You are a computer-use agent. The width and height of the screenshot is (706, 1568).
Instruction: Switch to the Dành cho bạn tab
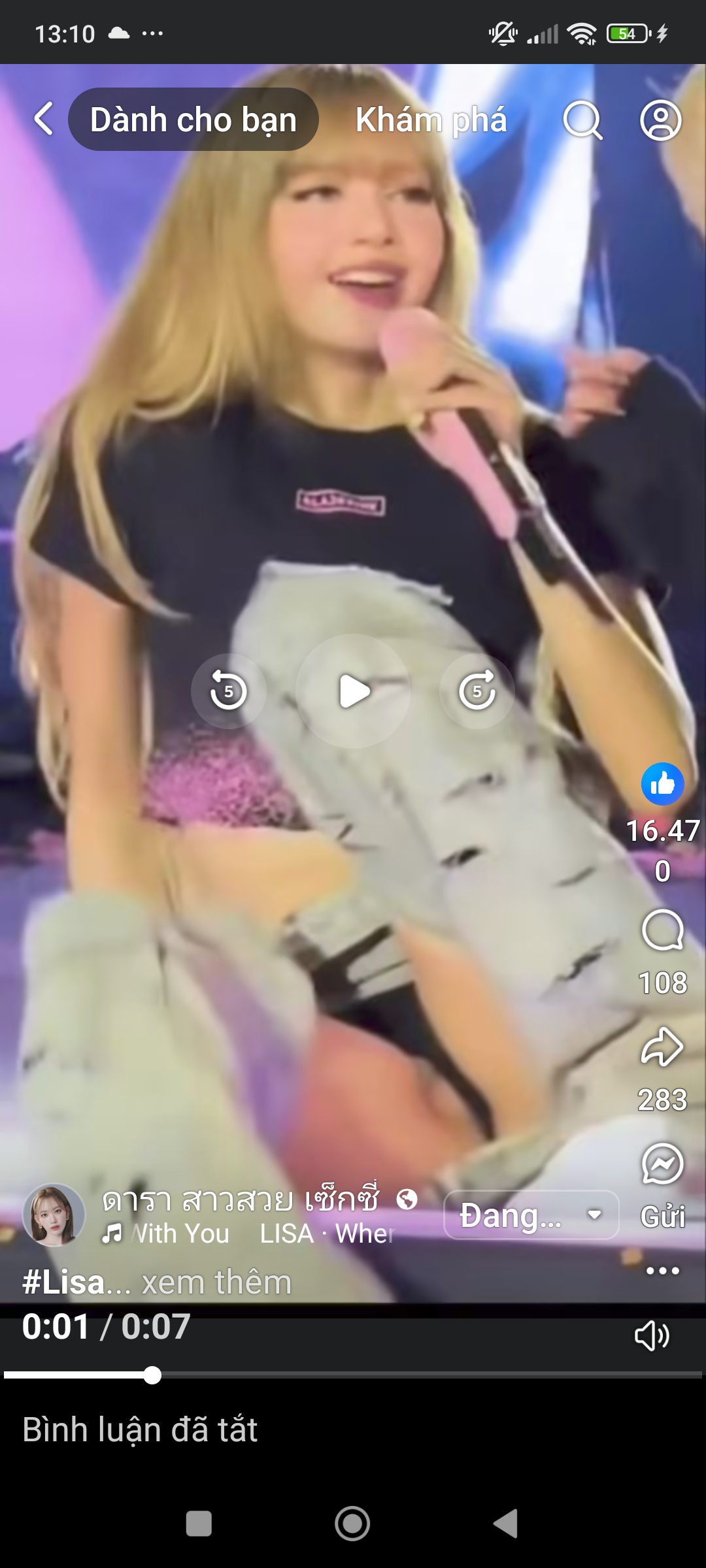[x=193, y=120]
